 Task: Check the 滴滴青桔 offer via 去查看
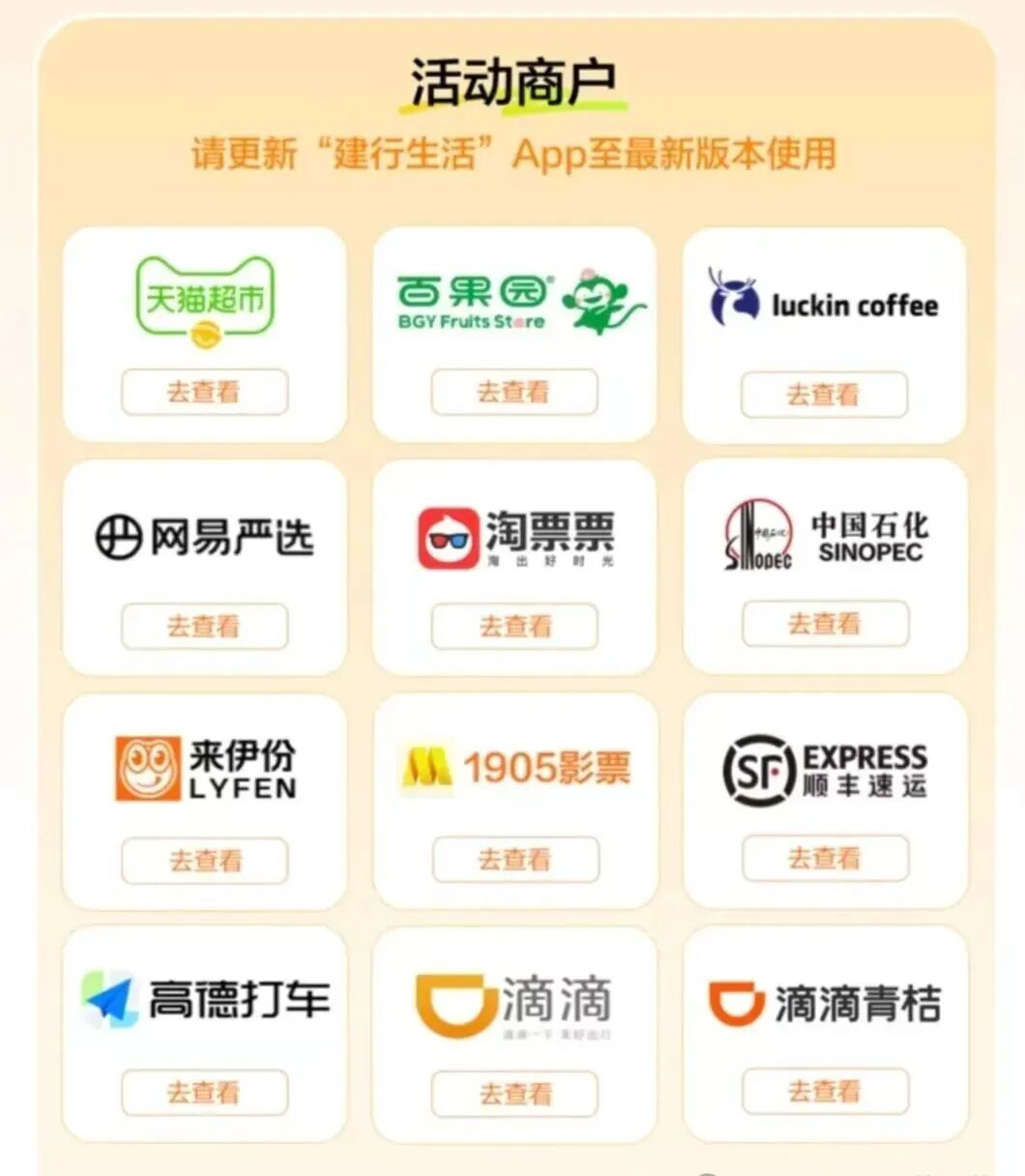coord(825,1091)
